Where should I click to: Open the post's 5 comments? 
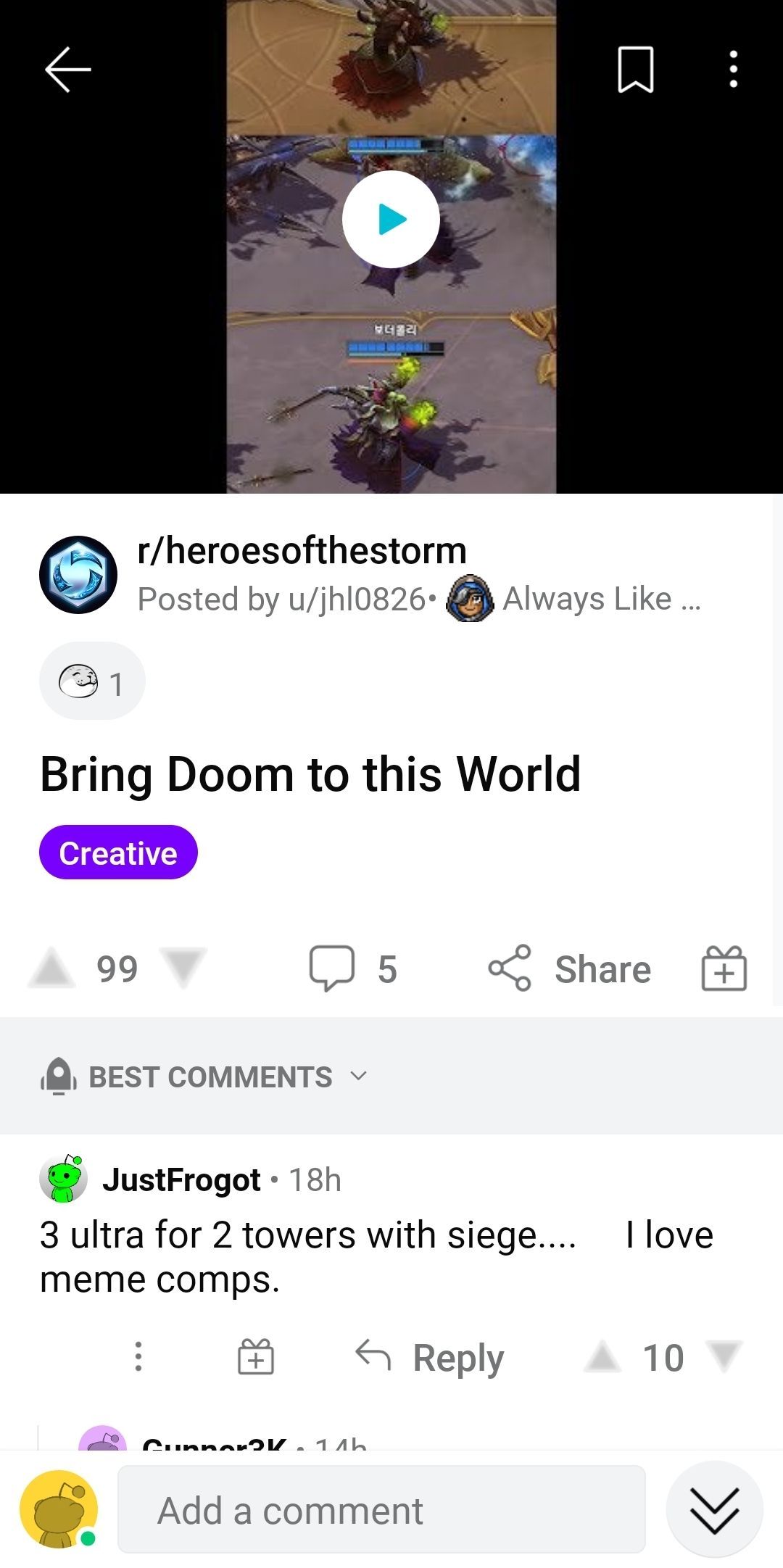coord(353,969)
